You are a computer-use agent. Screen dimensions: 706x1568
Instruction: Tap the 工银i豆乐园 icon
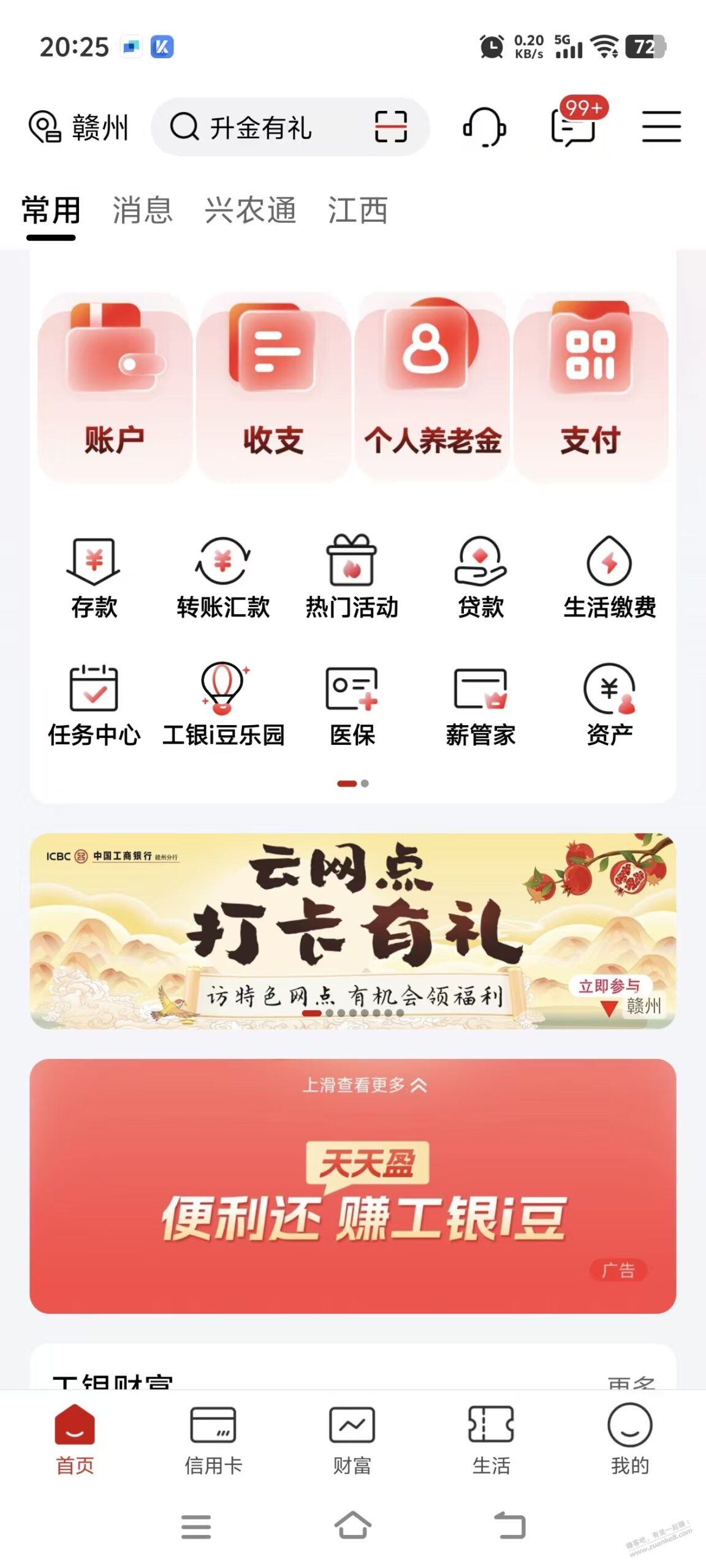(224, 701)
